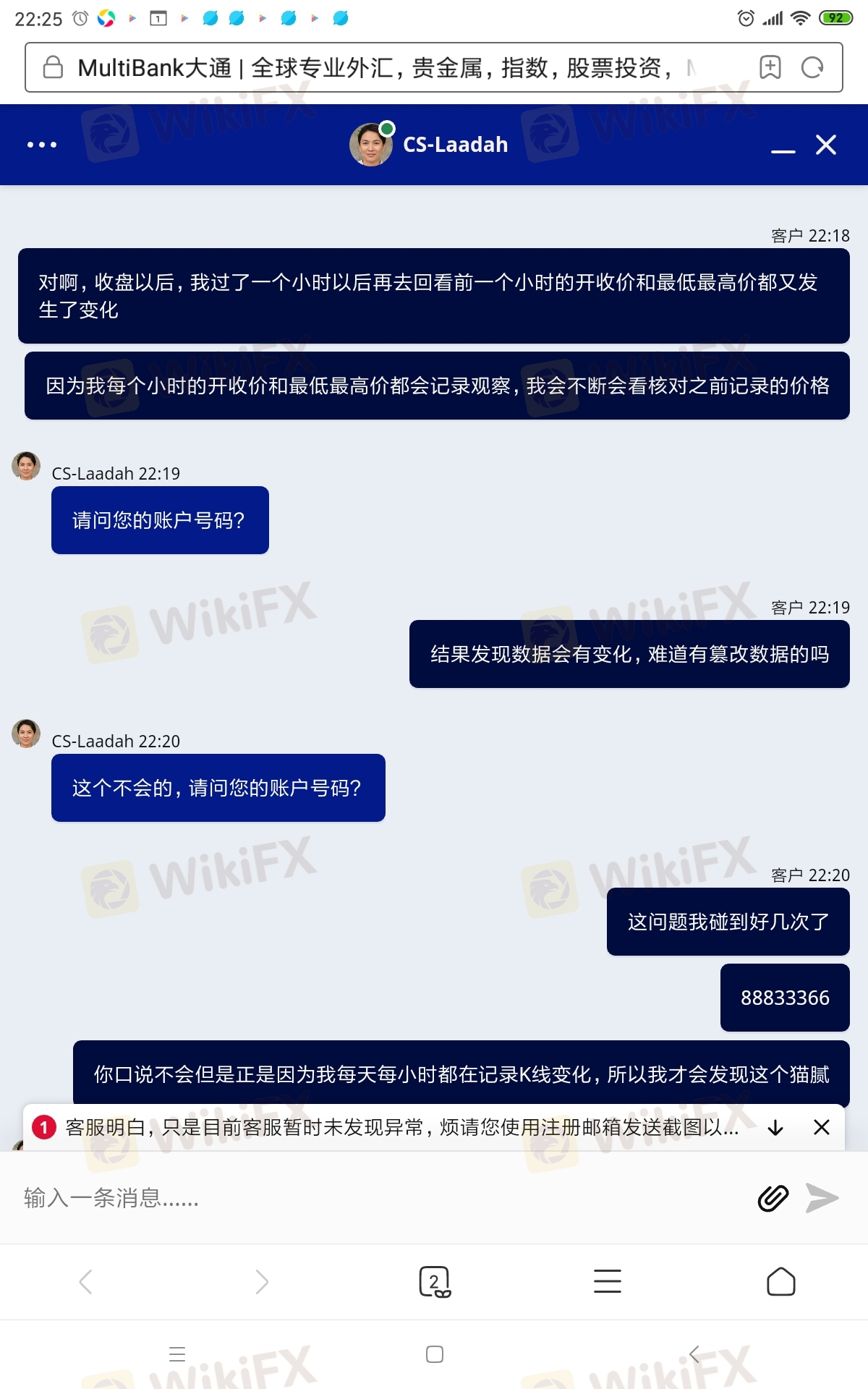868x1389 pixels.
Task: Reload the MultiBank page
Action: [812, 67]
